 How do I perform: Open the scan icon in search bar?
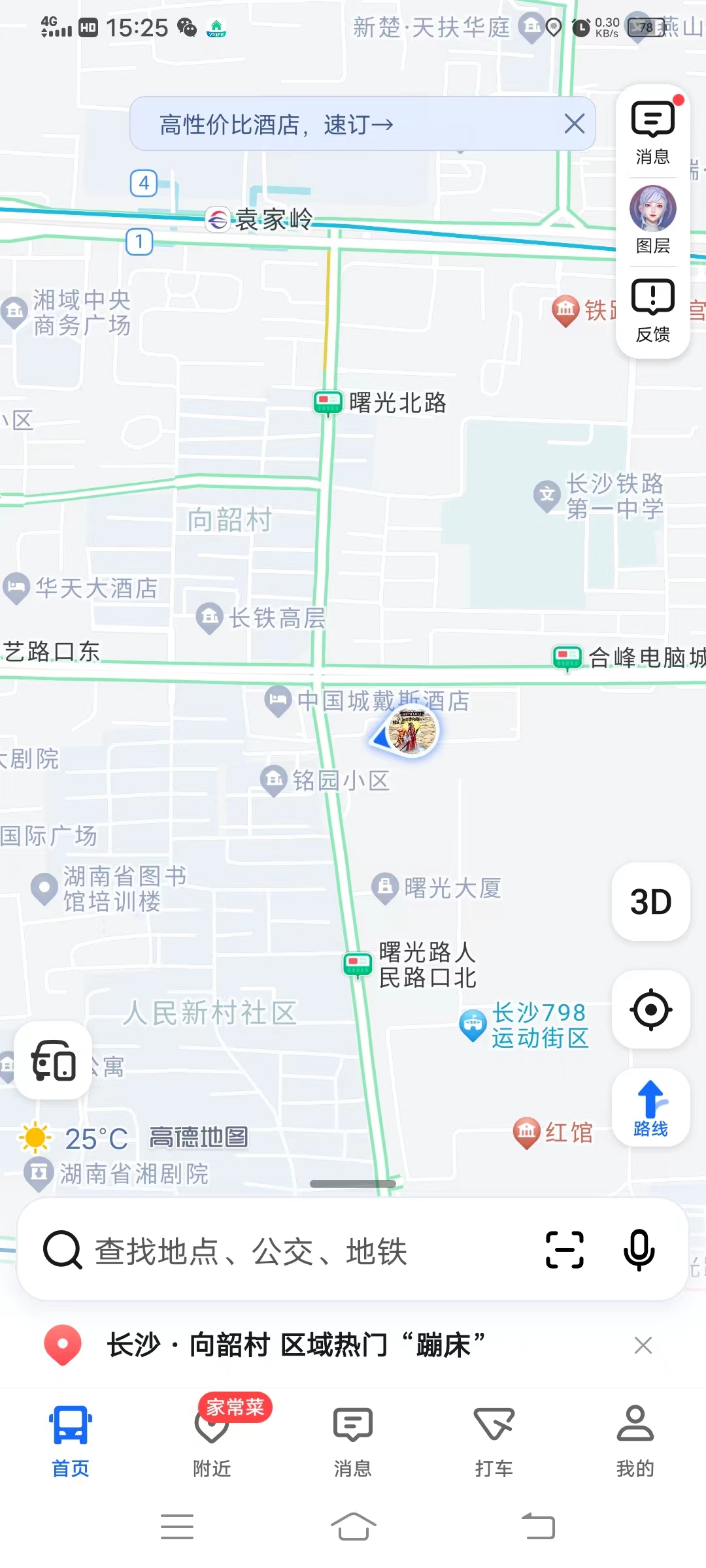[x=564, y=1250]
